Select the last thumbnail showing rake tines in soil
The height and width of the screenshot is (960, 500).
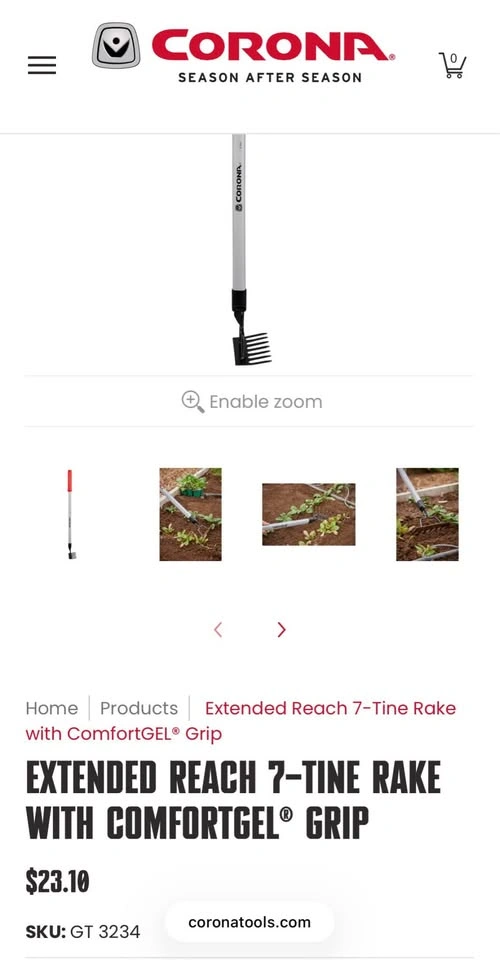(427, 514)
